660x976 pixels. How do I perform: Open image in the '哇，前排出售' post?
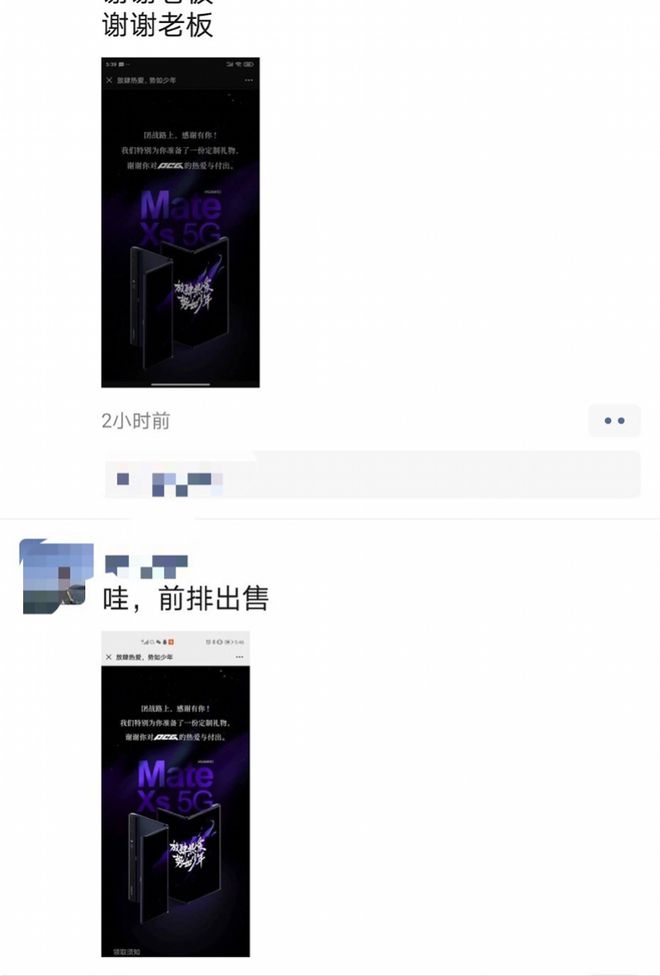point(175,794)
